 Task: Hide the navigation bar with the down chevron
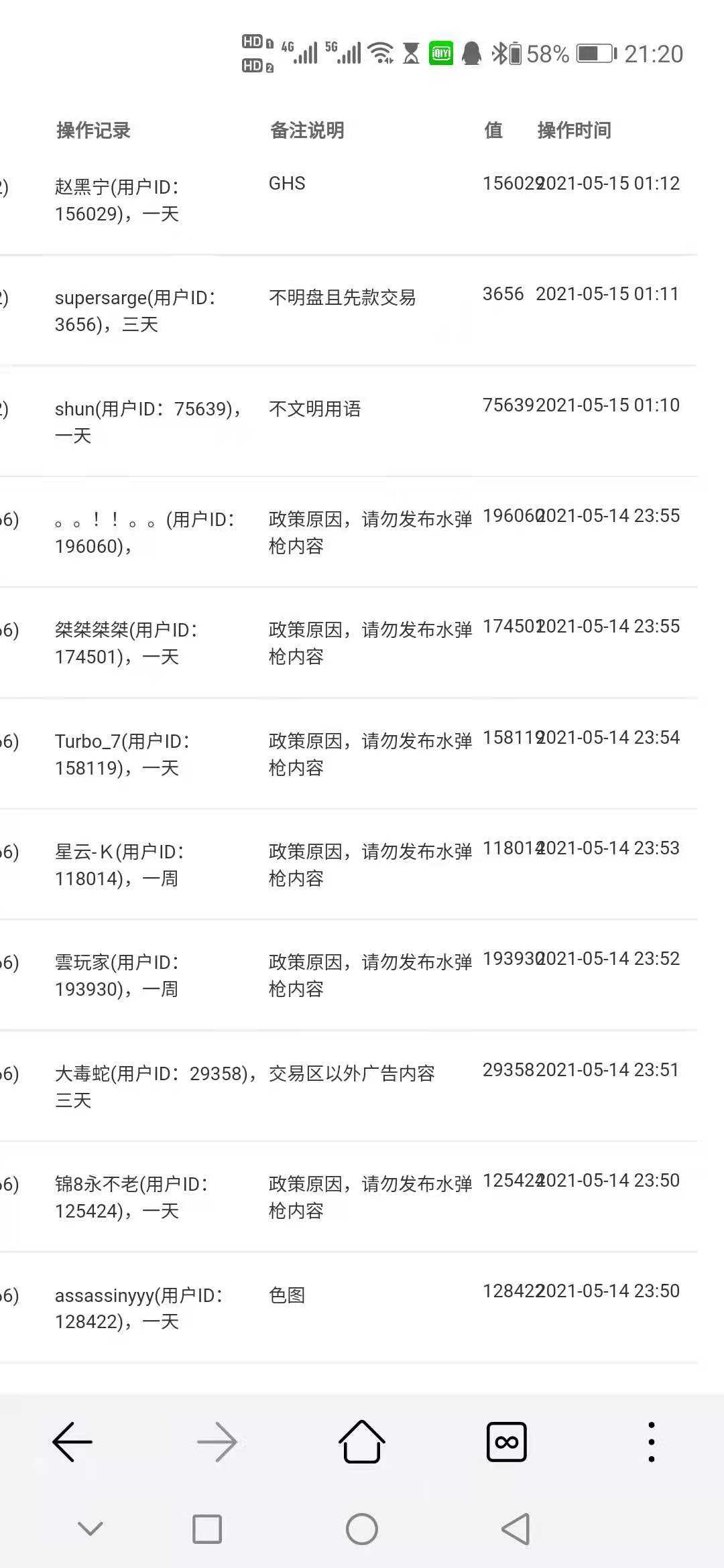tap(90, 1528)
